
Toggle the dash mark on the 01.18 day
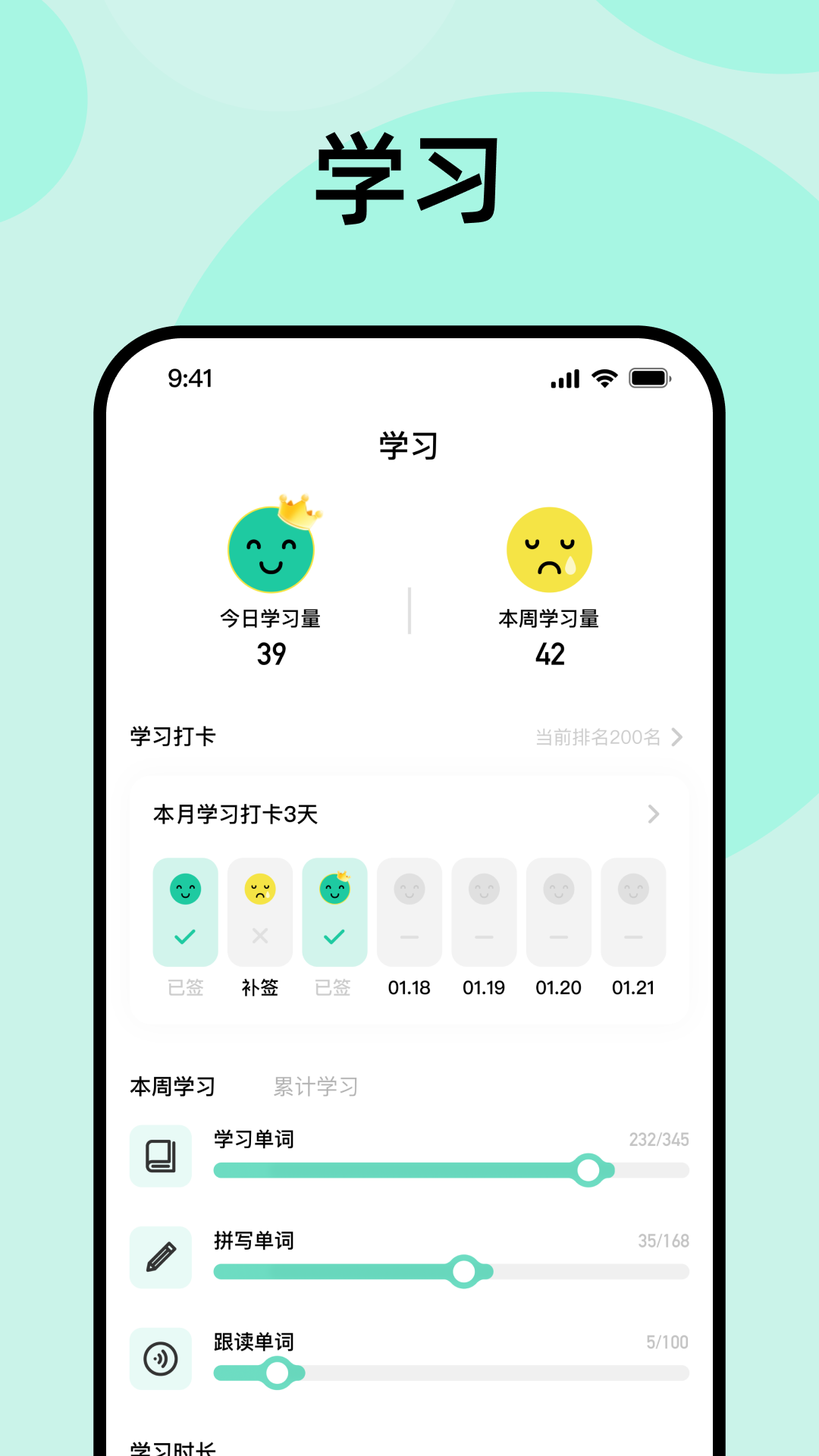(409, 937)
